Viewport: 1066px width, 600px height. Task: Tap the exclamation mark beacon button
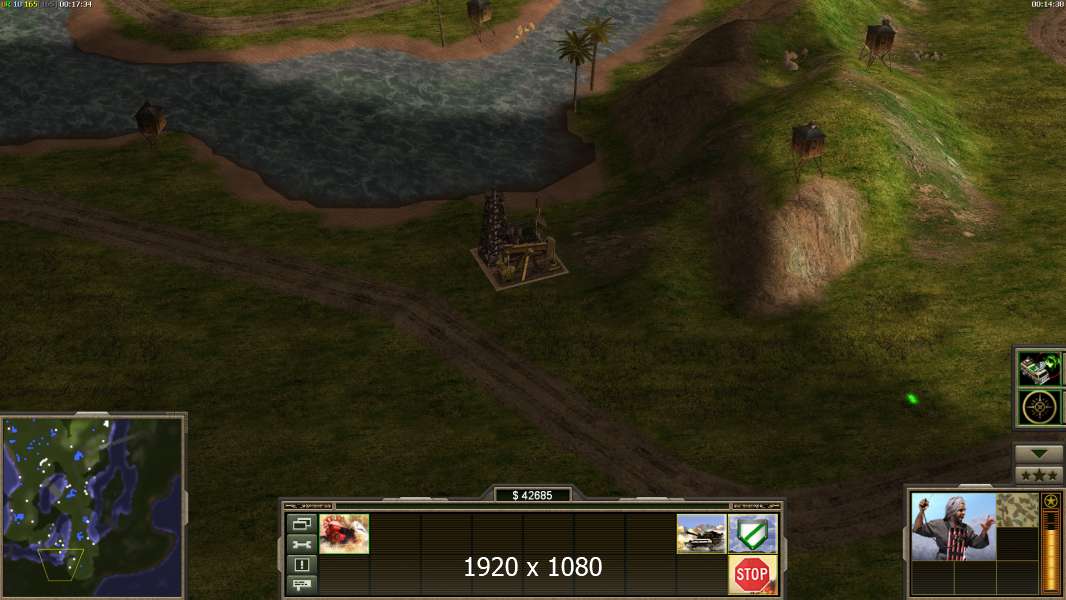(301, 564)
